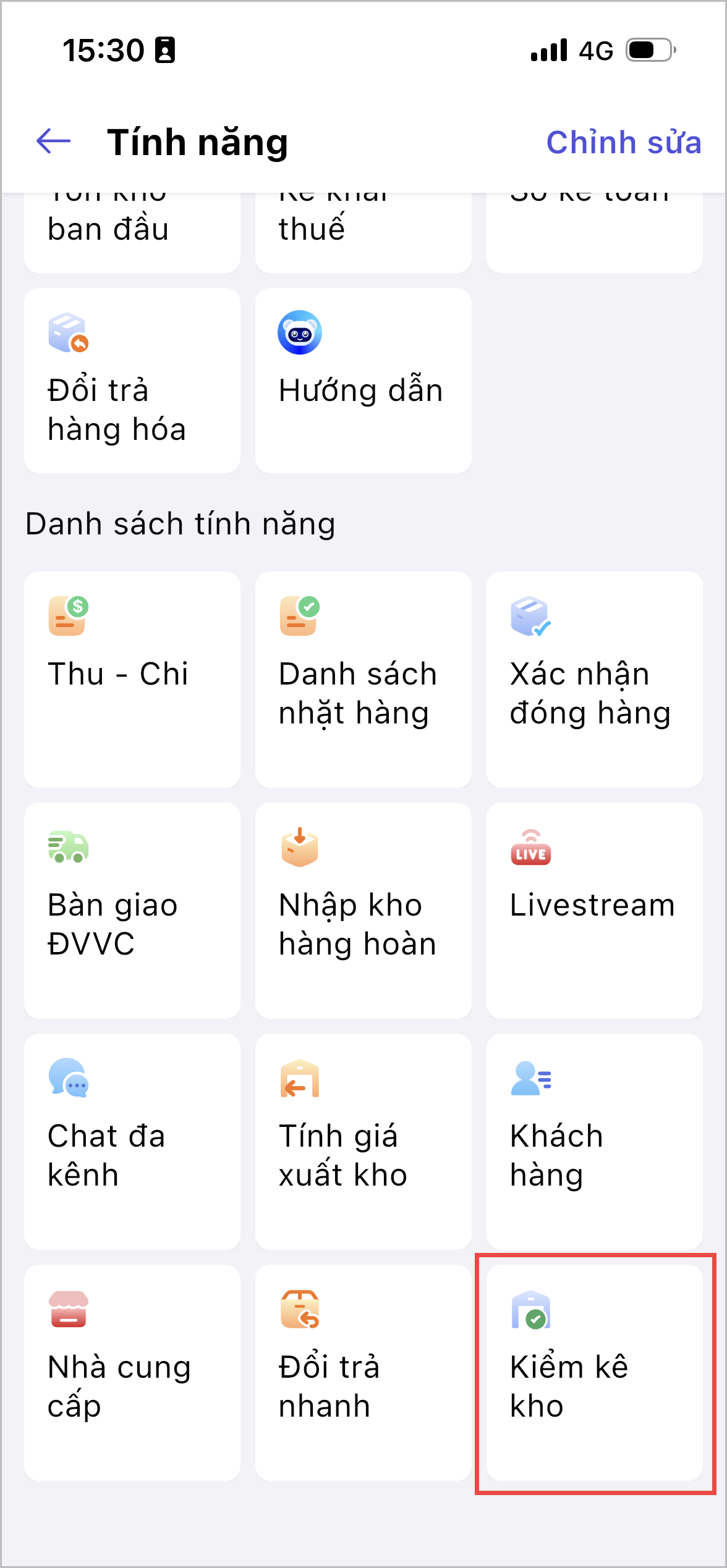Open Nhập kho hàng hoàn
Viewport: 727px width, 1568px height.
[x=363, y=909]
